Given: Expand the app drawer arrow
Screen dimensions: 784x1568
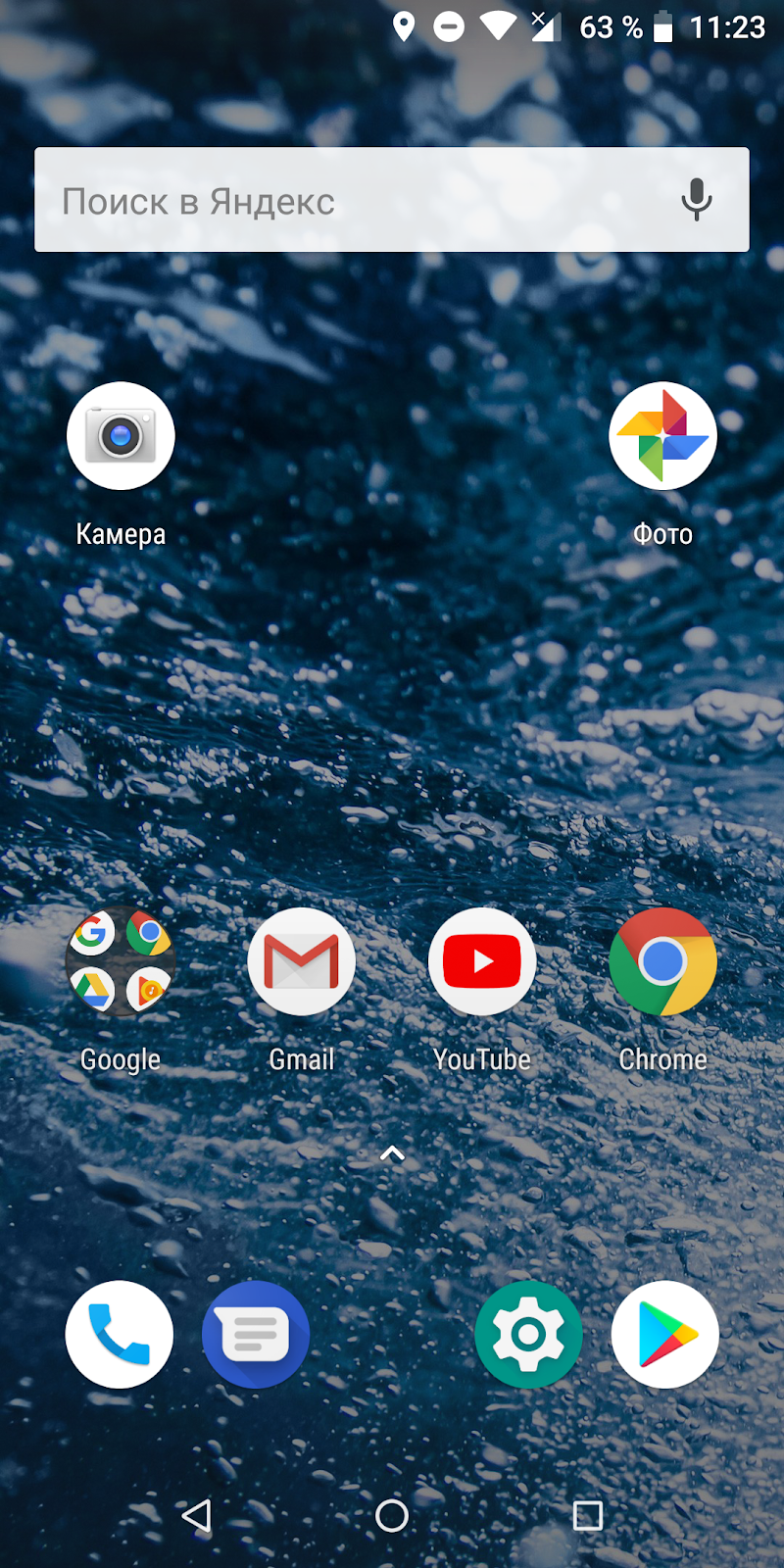Looking at the screenshot, I should [392, 1153].
